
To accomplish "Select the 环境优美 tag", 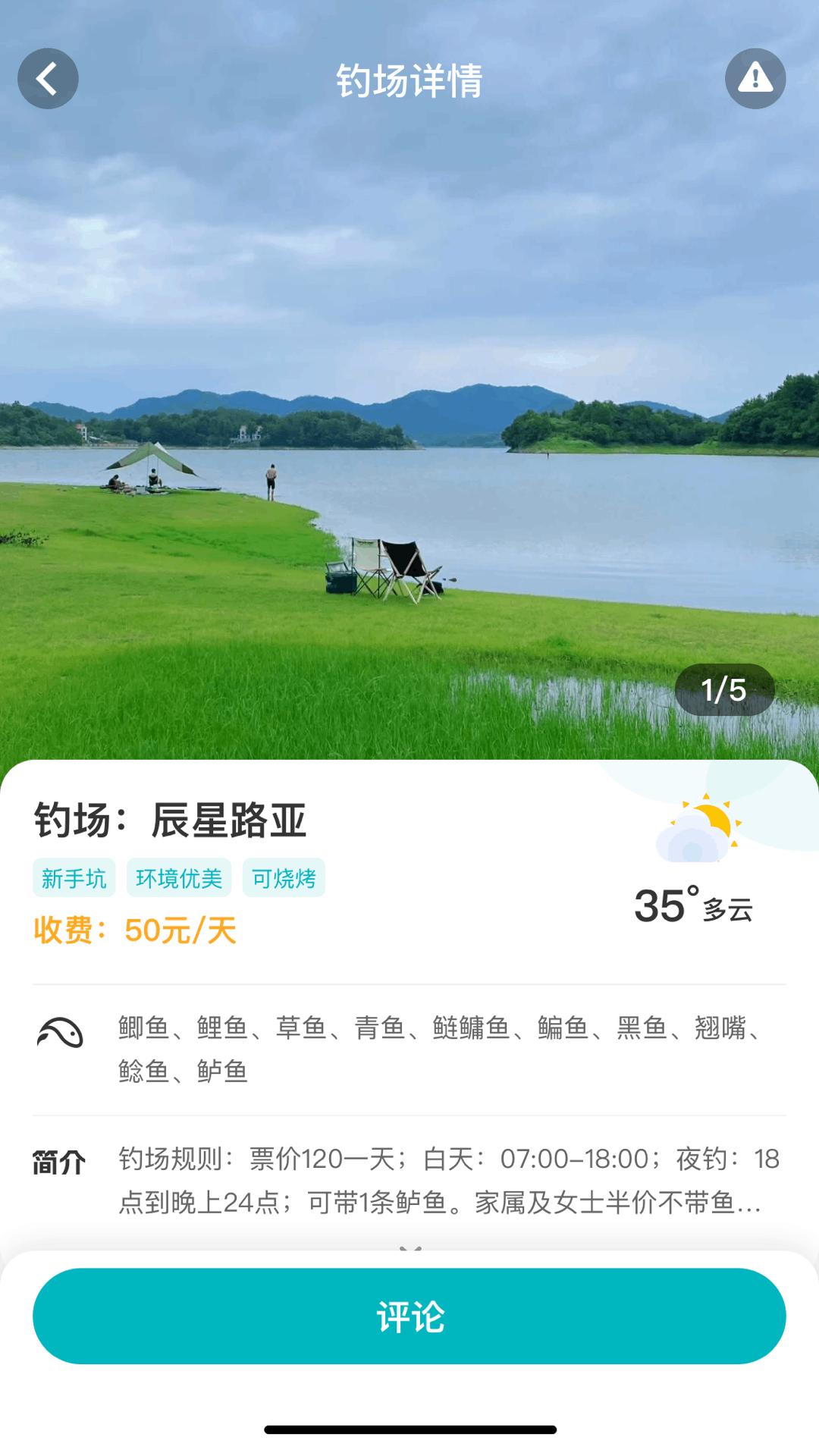I will tap(179, 877).
